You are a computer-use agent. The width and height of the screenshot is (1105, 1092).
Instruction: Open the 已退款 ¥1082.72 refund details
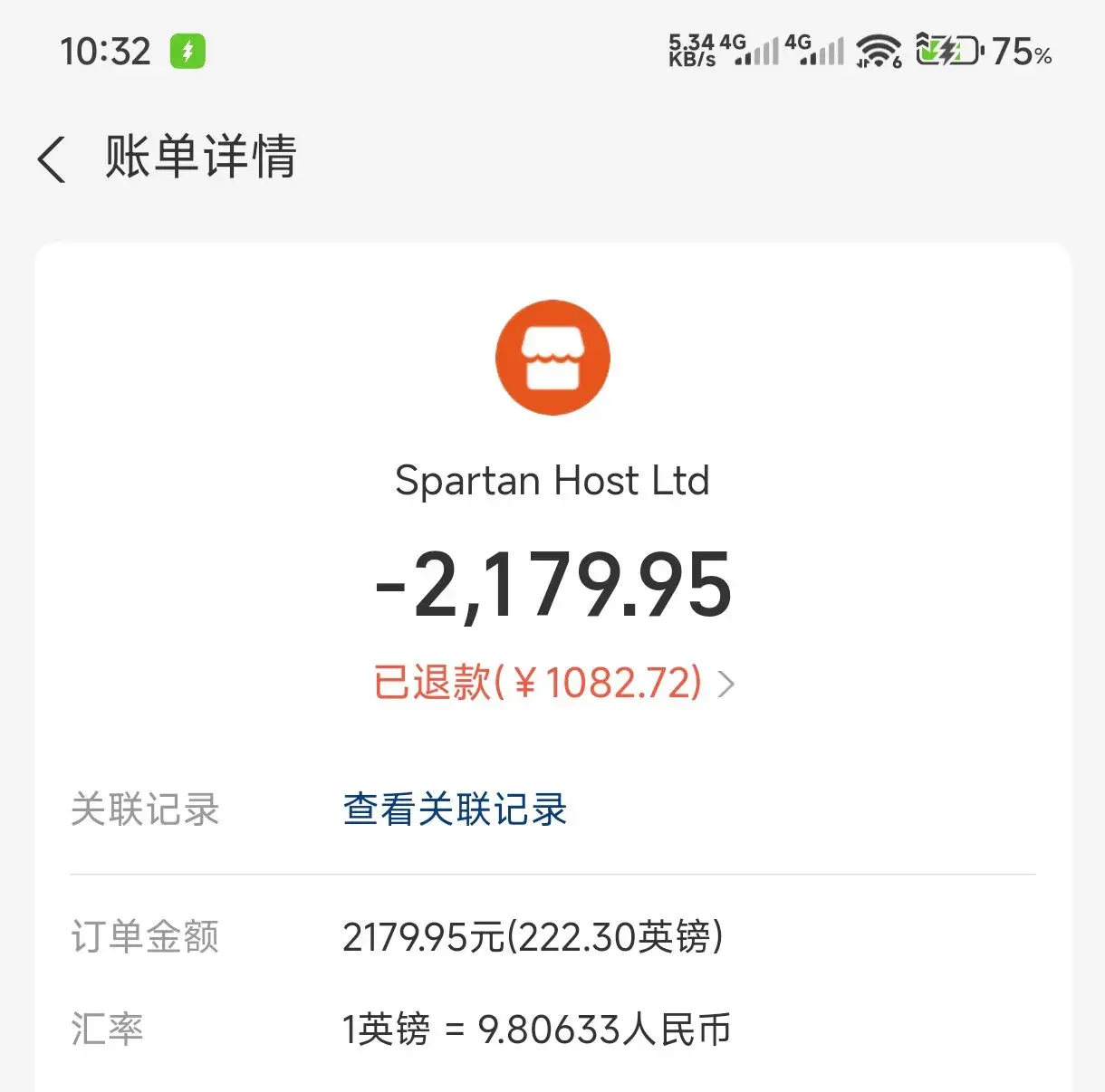tap(552, 683)
